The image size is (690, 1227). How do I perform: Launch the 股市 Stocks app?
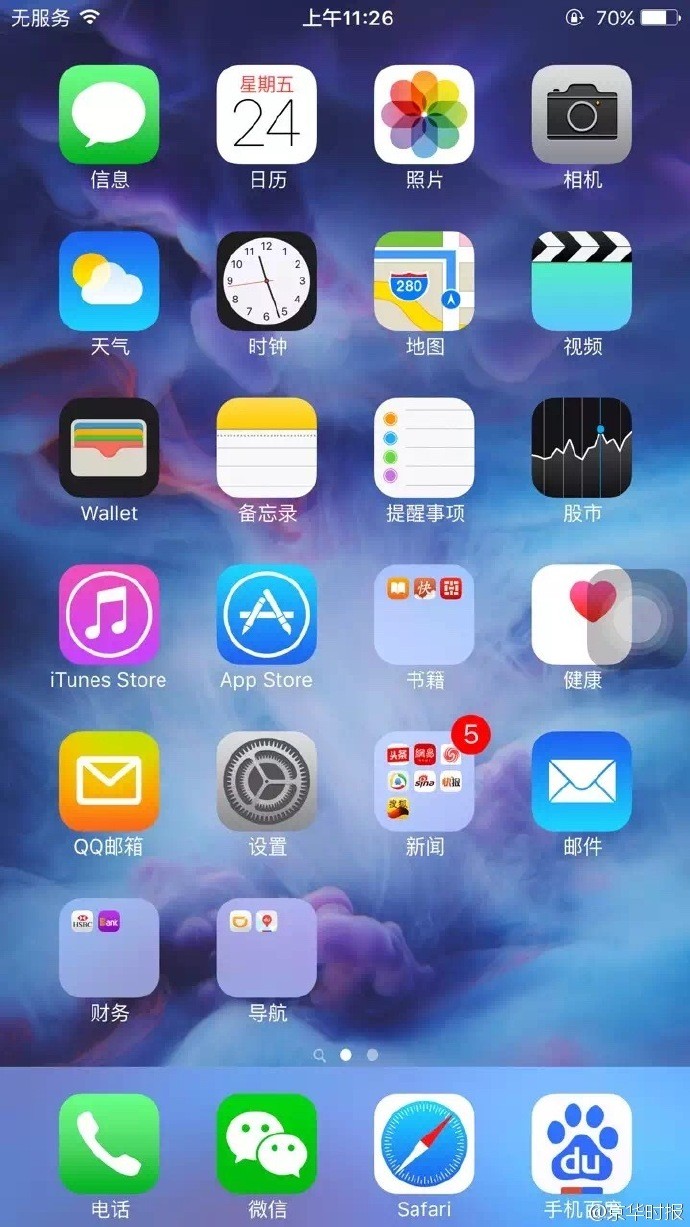point(582,448)
